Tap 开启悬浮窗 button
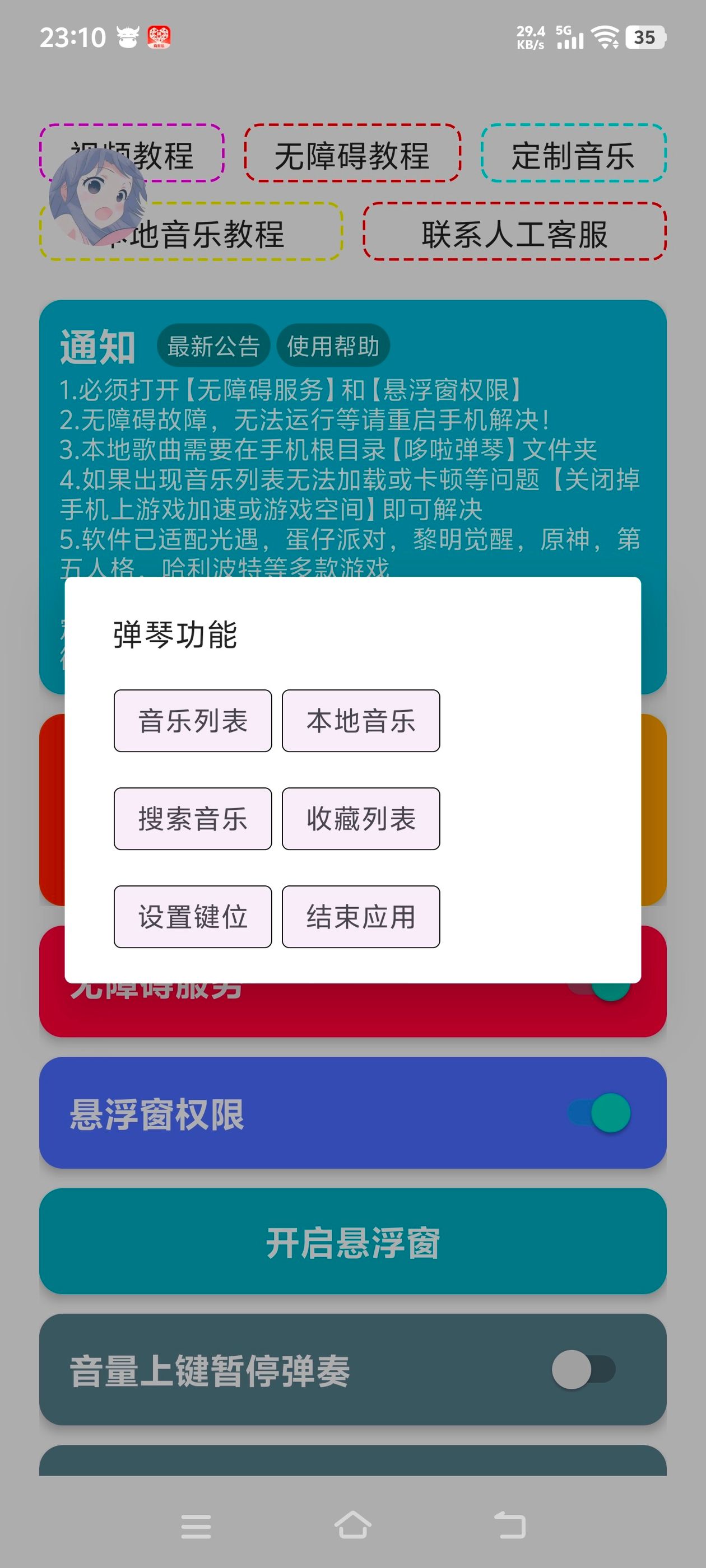Screen dimensions: 706x1568 click(352, 1242)
